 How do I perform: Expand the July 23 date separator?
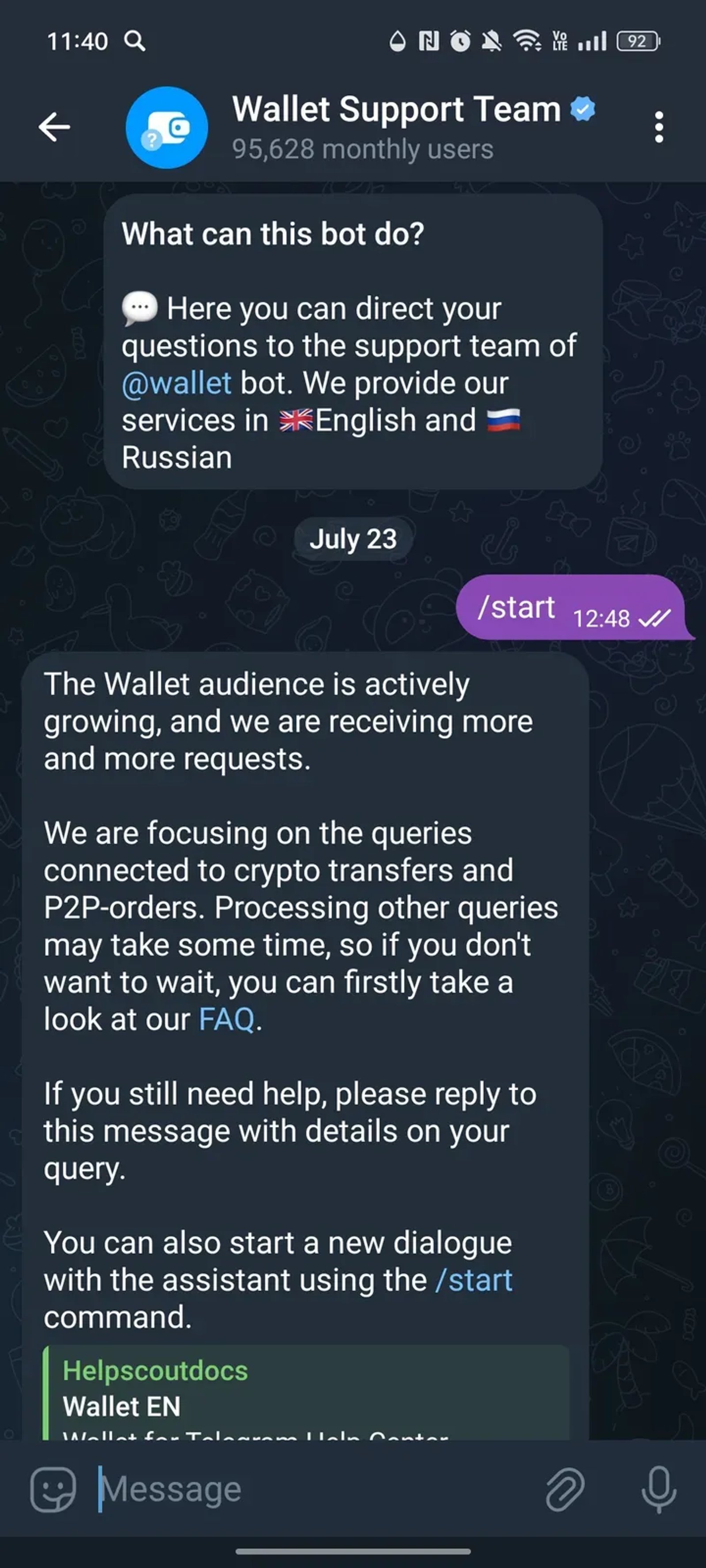click(x=353, y=538)
